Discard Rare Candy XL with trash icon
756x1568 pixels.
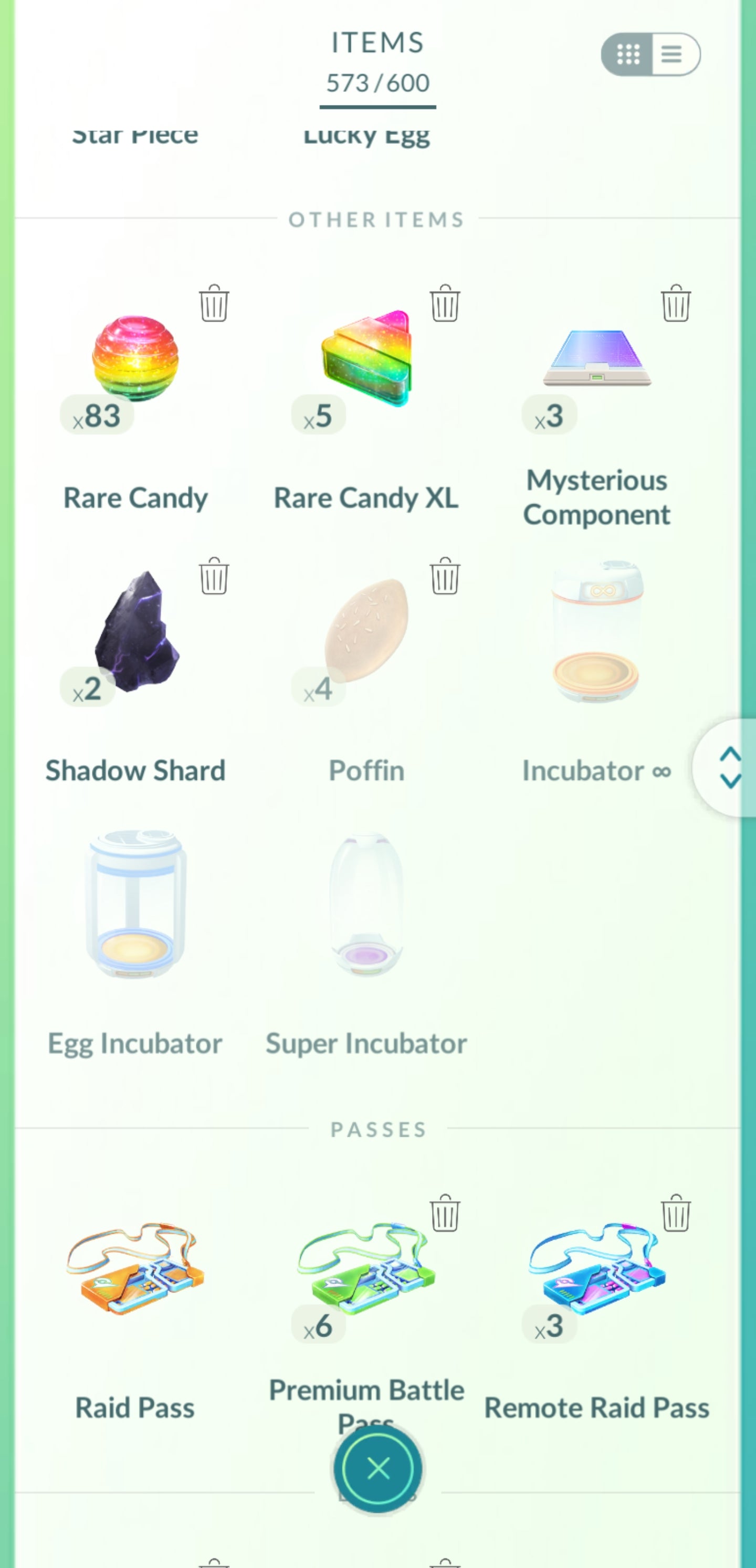(445, 303)
